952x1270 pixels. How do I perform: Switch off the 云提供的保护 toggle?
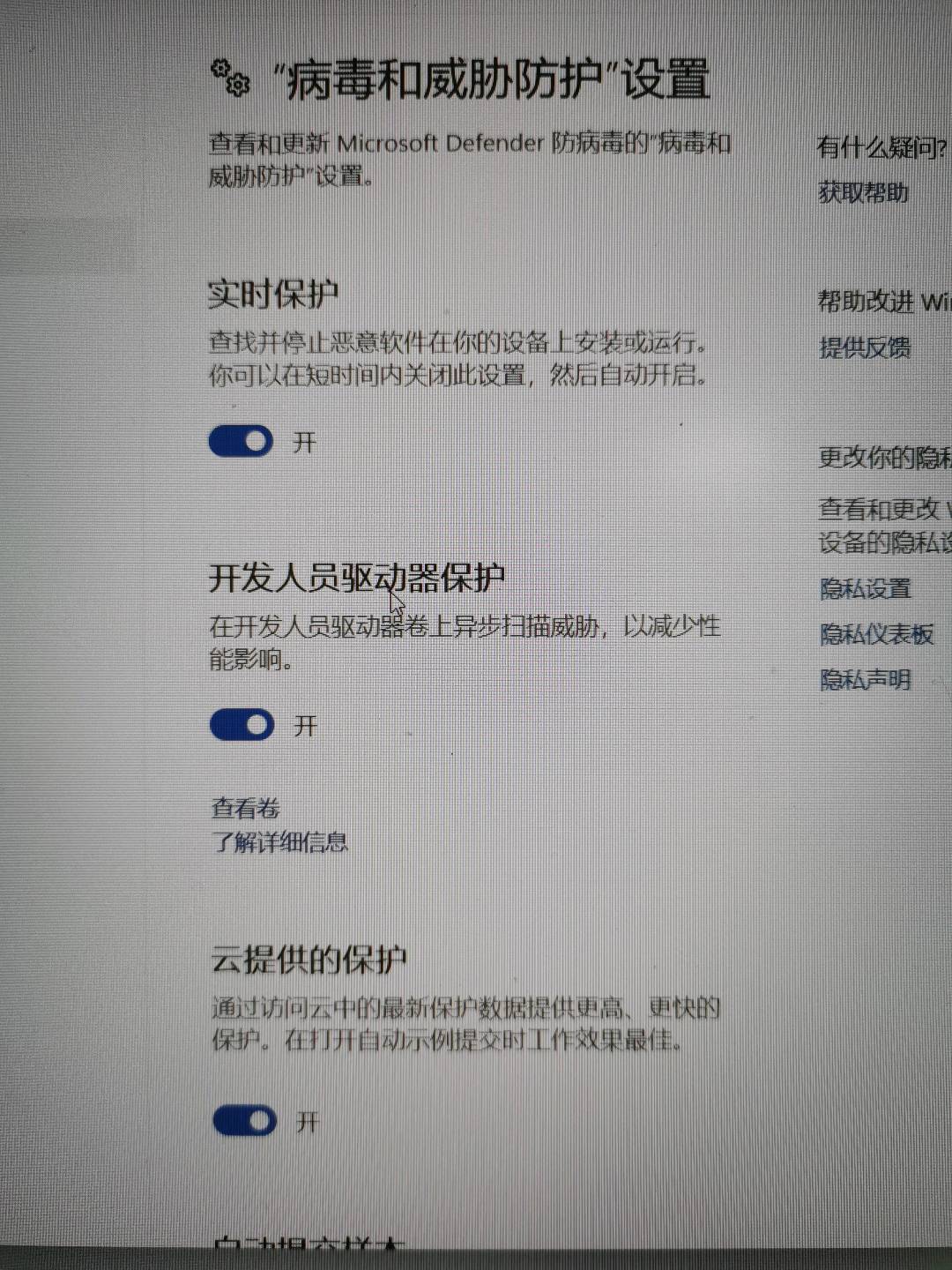coord(245,1121)
